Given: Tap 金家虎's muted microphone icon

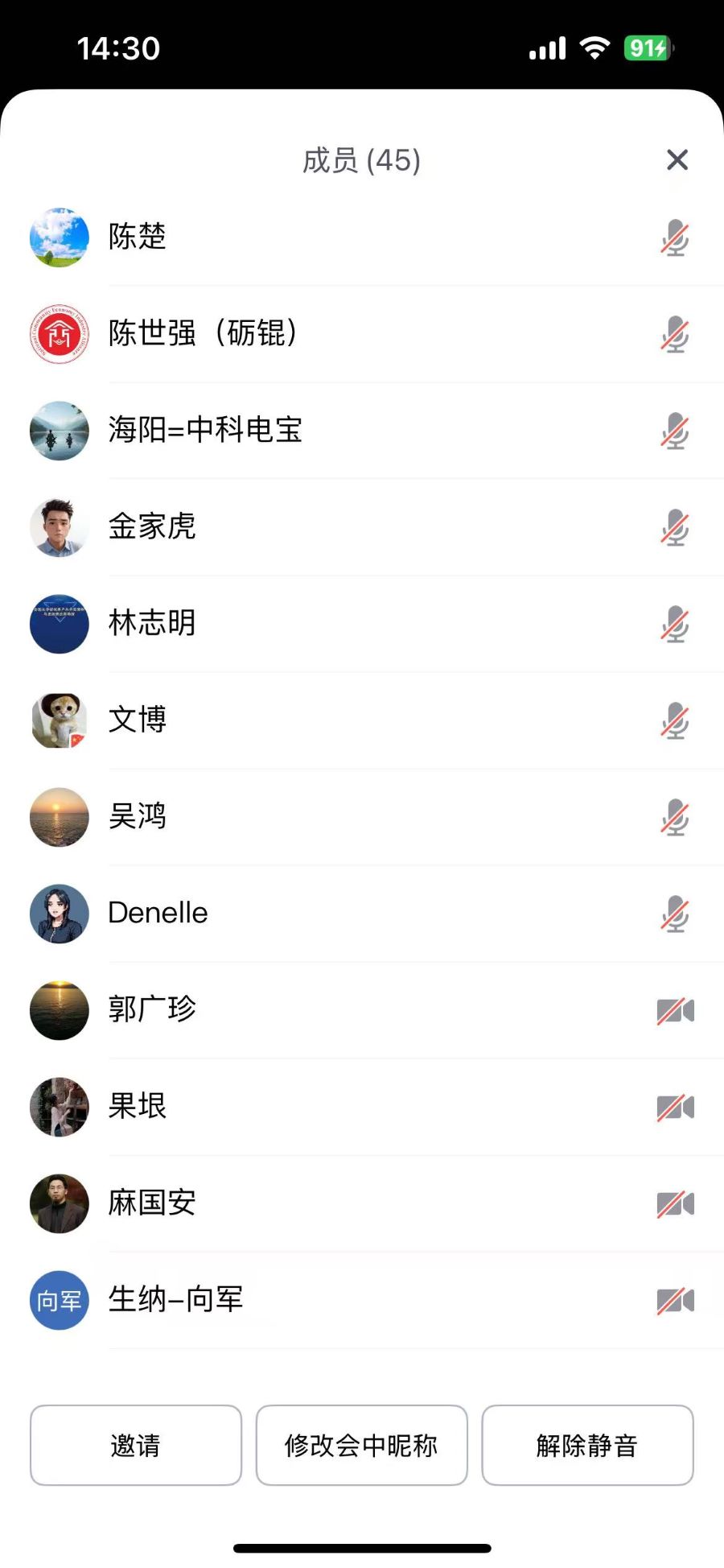Looking at the screenshot, I should tap(675, 527).
